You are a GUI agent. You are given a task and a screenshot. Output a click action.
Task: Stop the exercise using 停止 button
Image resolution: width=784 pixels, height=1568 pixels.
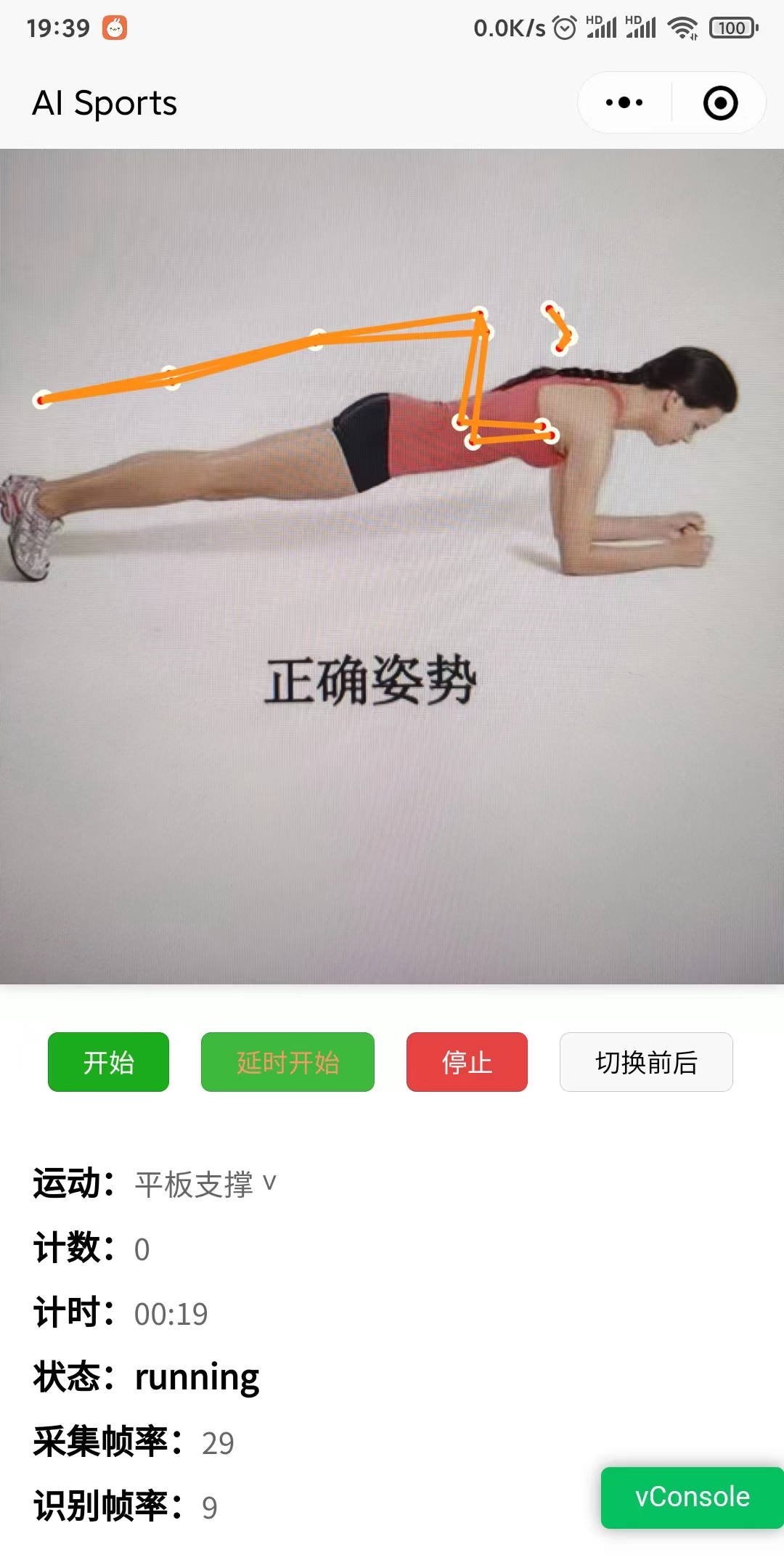point(467,1062)
